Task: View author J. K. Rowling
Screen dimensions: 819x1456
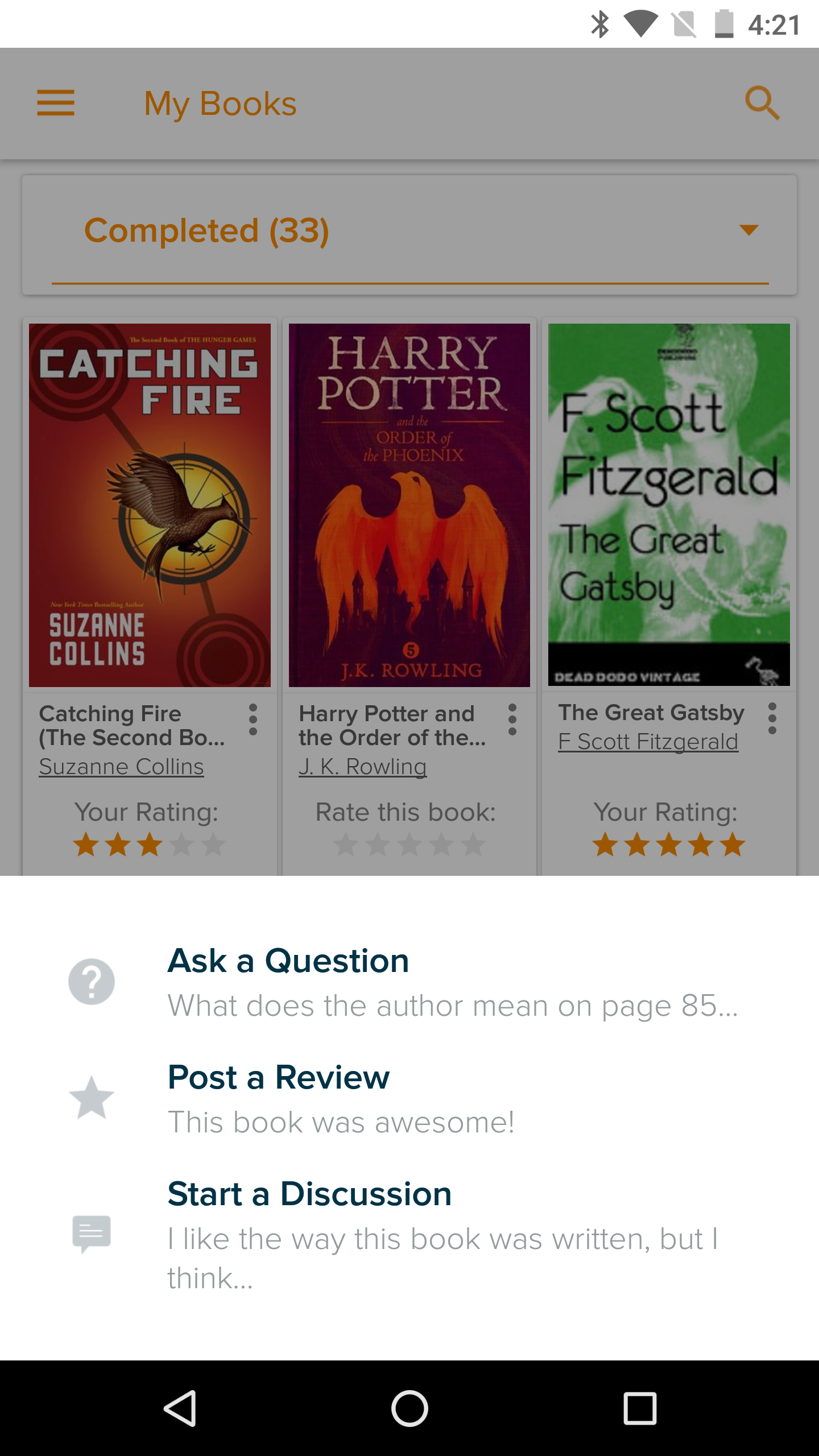Action: (363, 767)
